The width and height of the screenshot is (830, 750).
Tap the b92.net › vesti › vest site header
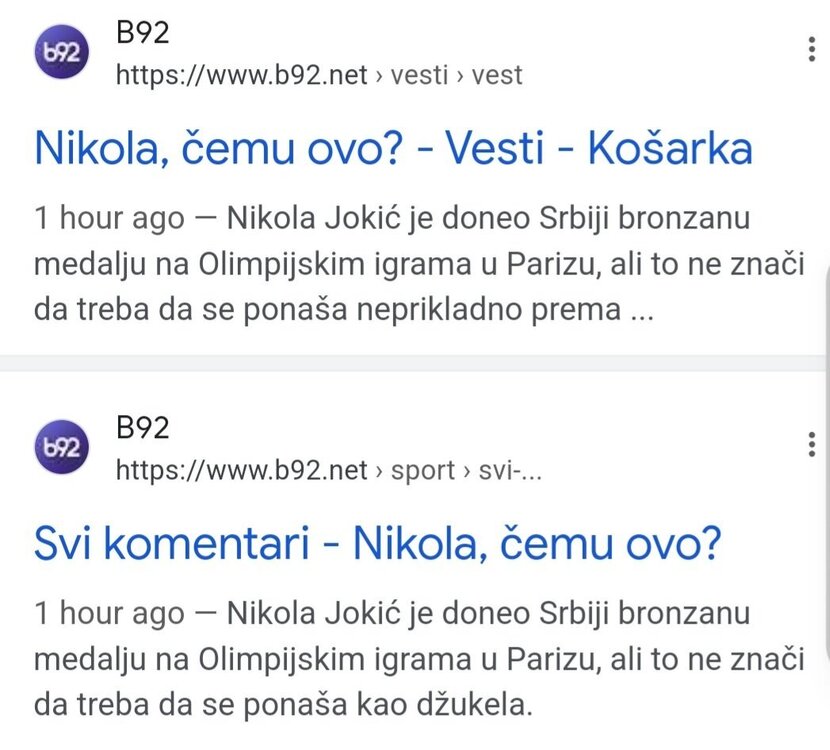pyautogui.click(x=318, y=75)
